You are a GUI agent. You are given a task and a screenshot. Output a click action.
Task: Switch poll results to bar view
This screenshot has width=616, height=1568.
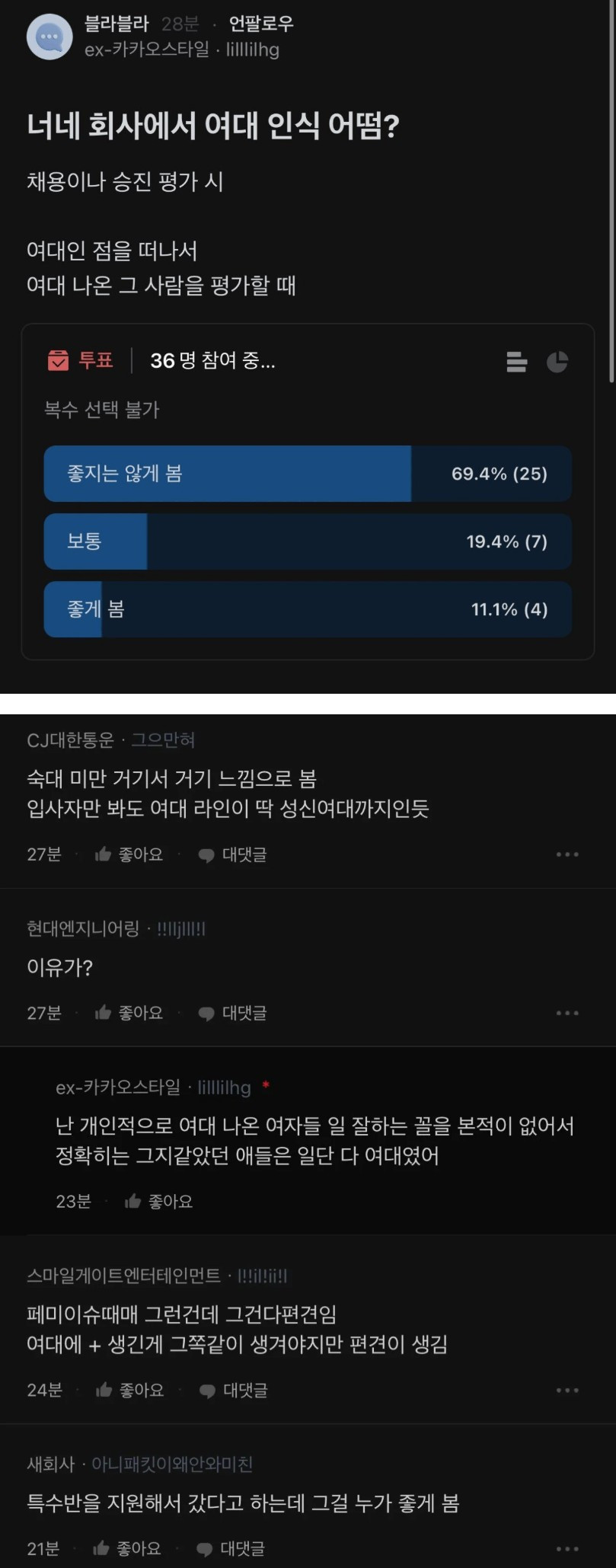coord(517,362)
